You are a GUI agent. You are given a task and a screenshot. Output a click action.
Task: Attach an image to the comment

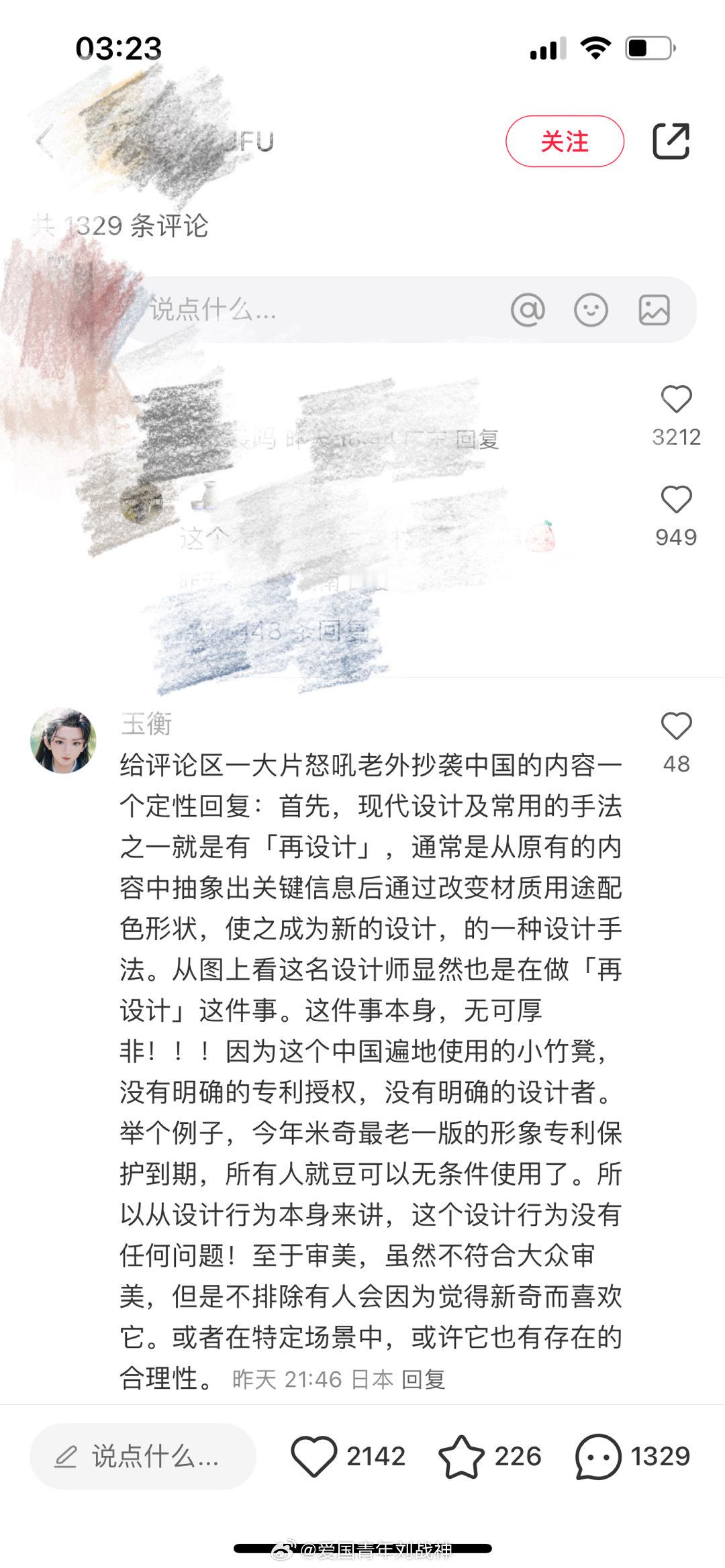pos(654,310)
